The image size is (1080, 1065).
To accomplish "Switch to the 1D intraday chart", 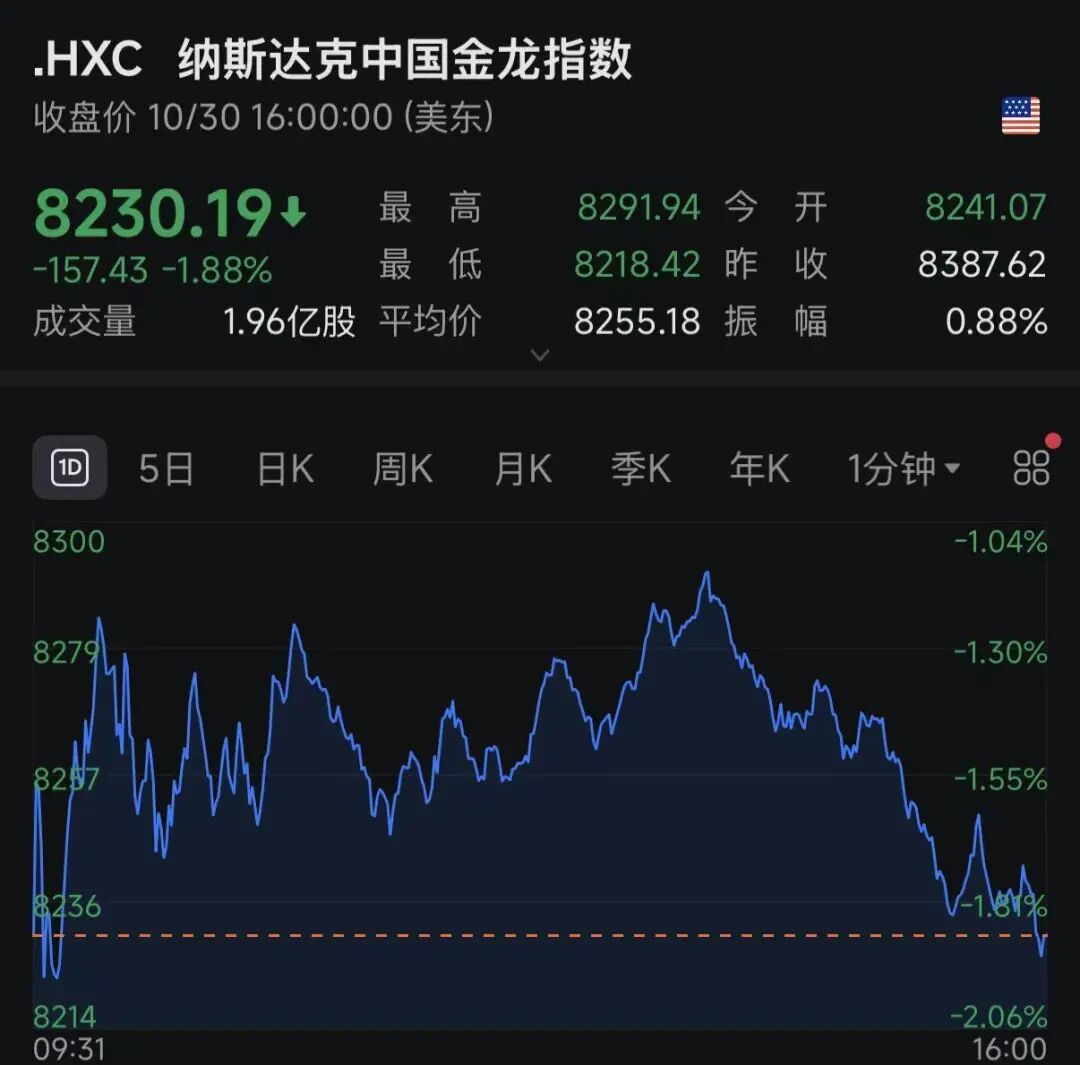I will pyautogui.click(x=70, y=468).
